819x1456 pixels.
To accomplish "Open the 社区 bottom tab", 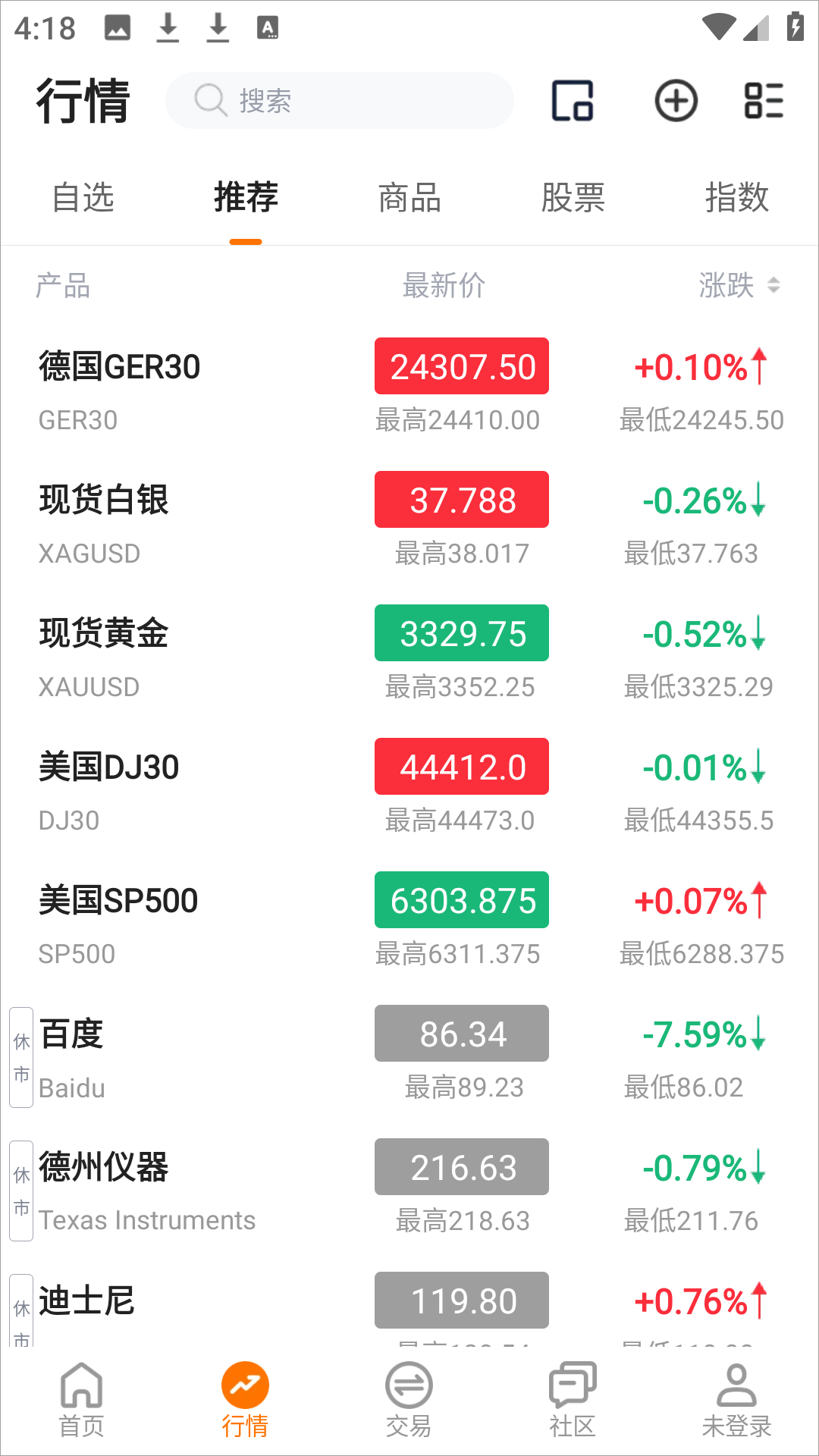I will point(573,1401).
